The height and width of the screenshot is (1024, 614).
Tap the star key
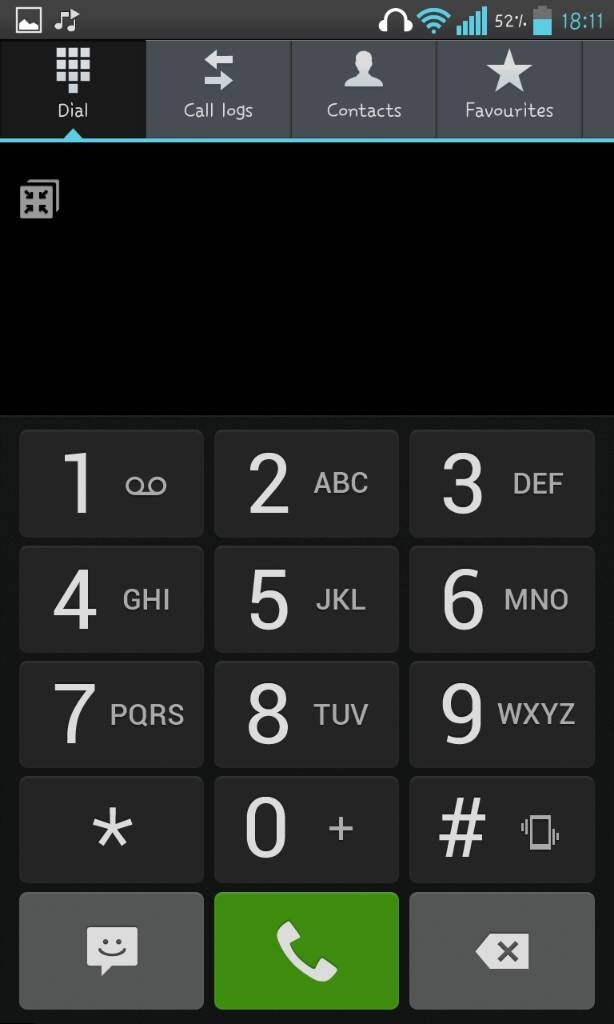point(111,829)
